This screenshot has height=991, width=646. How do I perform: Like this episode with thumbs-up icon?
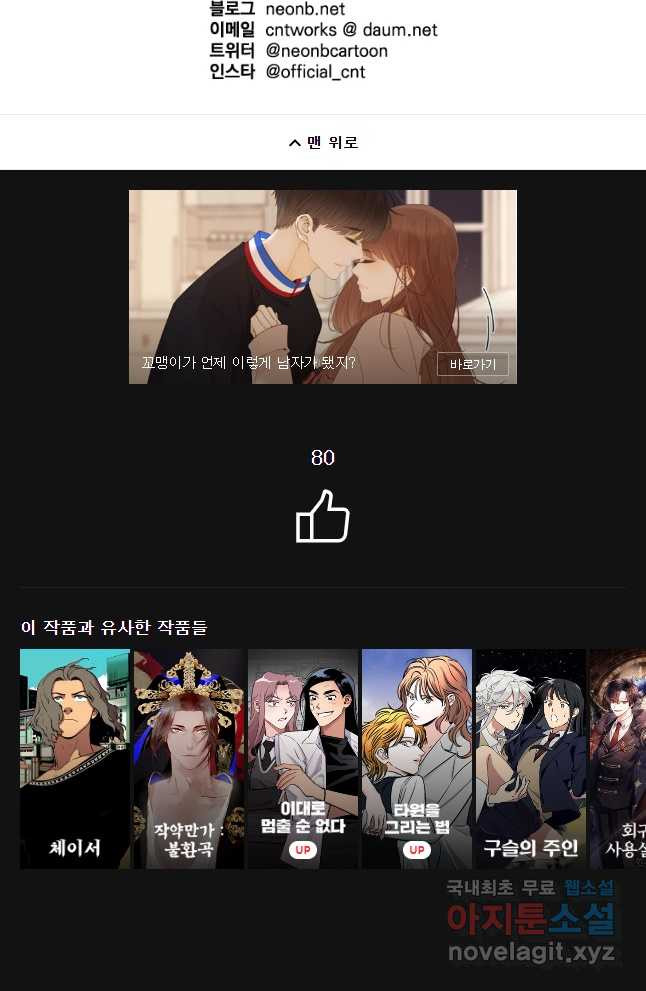click(322, 516)
